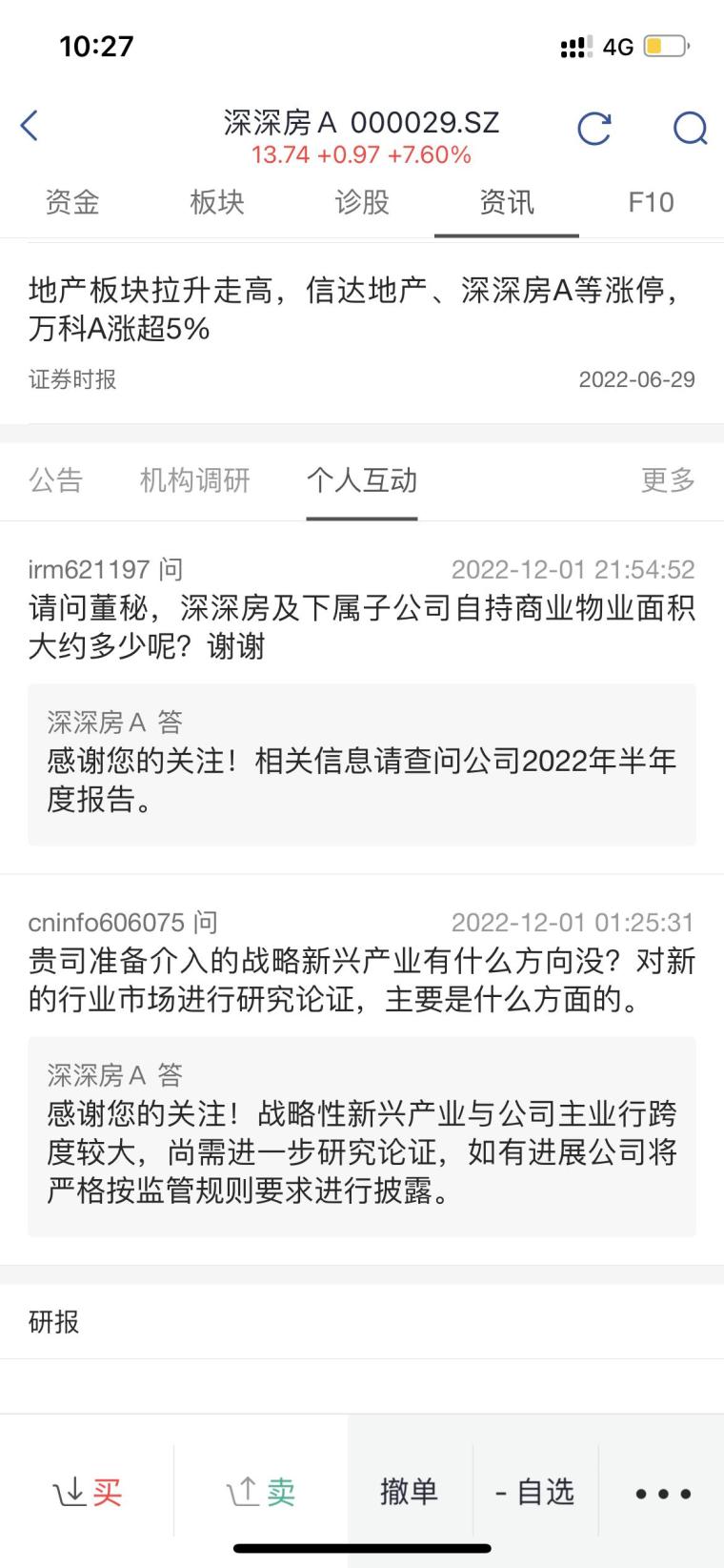The height and width of the screenshot is (1568, 724).
Task: Tap 更多 to see more interactions
Action: (x=668, y=480)
